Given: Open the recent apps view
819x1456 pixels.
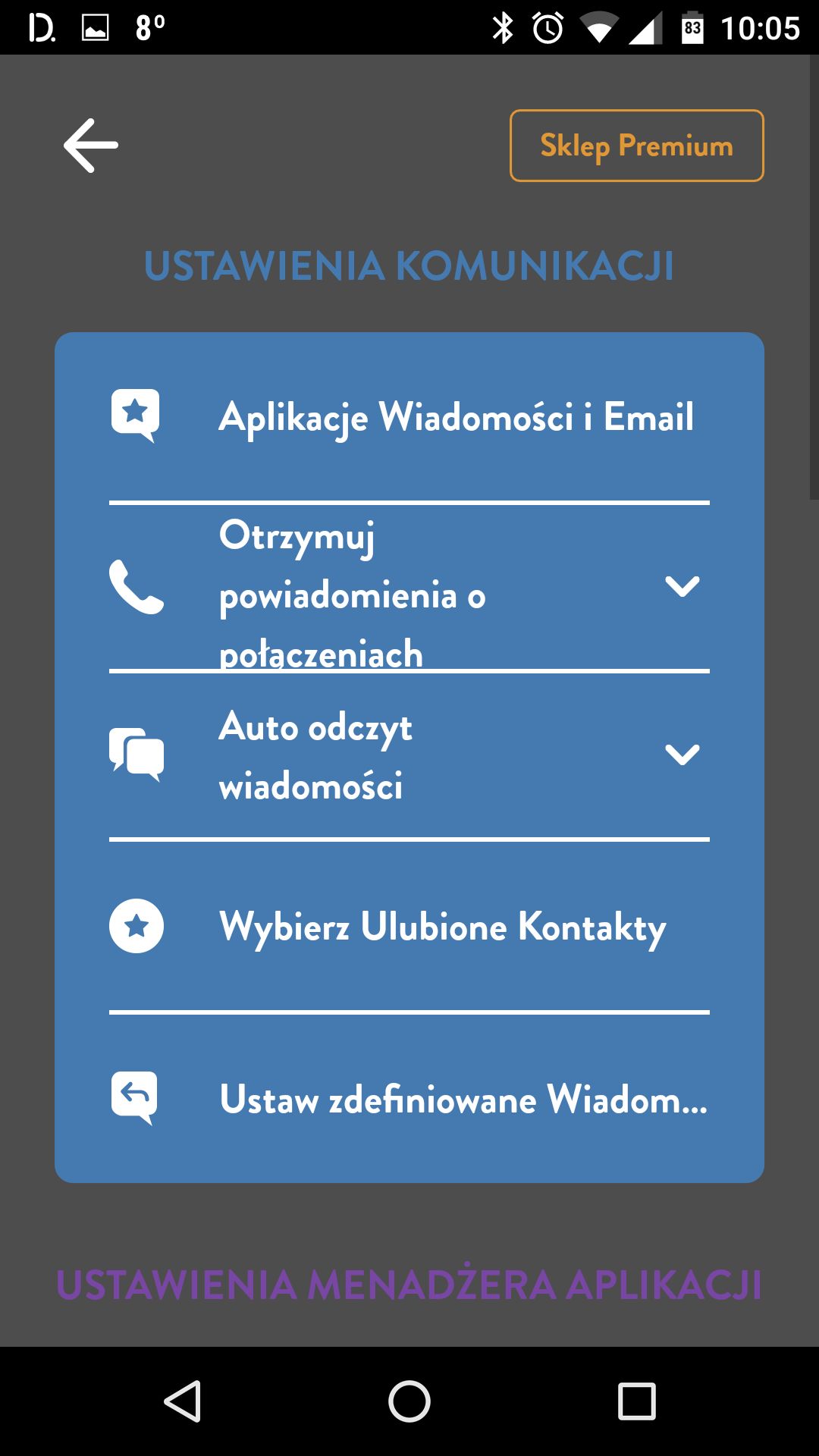Looking at the screenshot, I should point(636,1401).
